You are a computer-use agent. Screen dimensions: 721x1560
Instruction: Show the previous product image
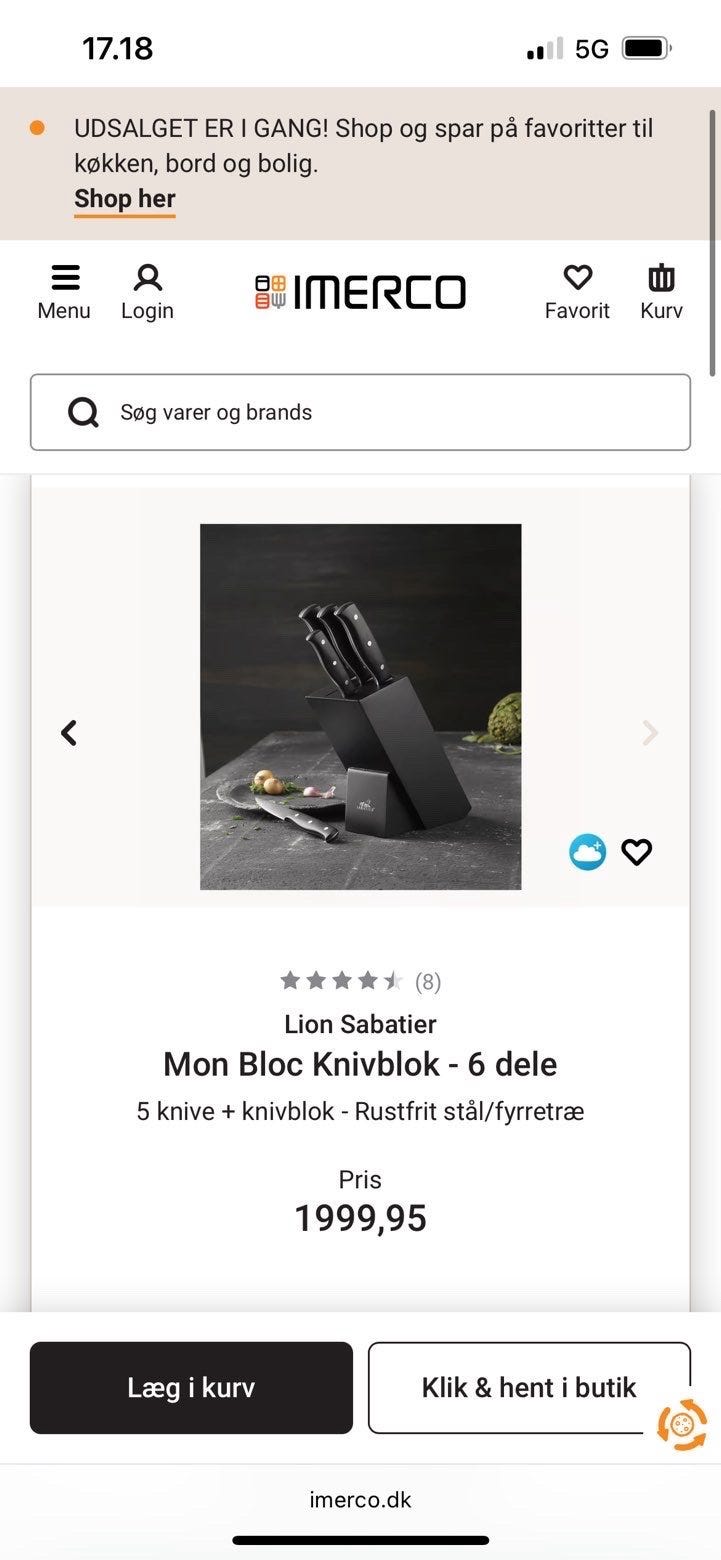pos(68,732)
